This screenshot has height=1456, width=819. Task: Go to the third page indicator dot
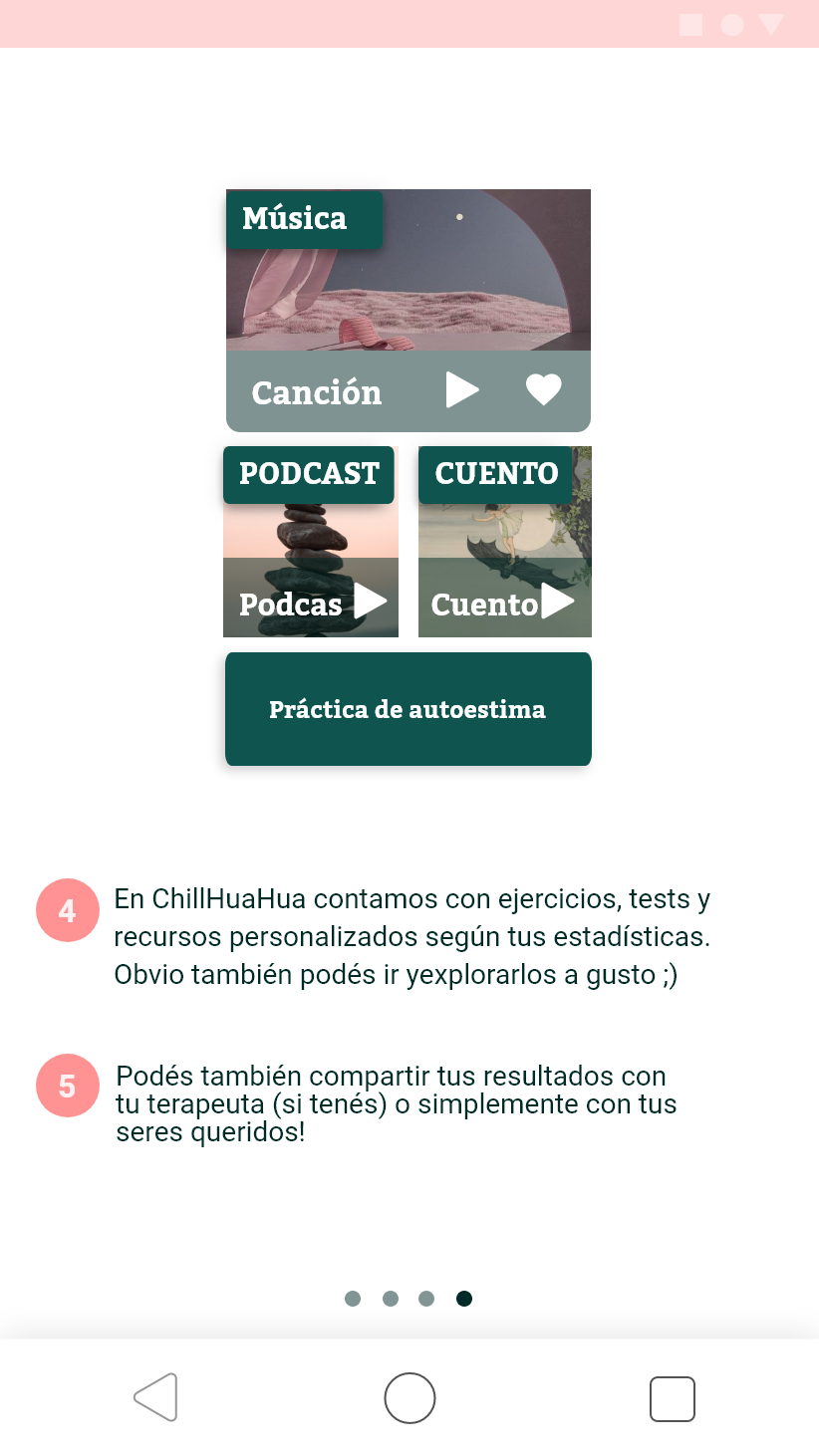coord(426,1299)
